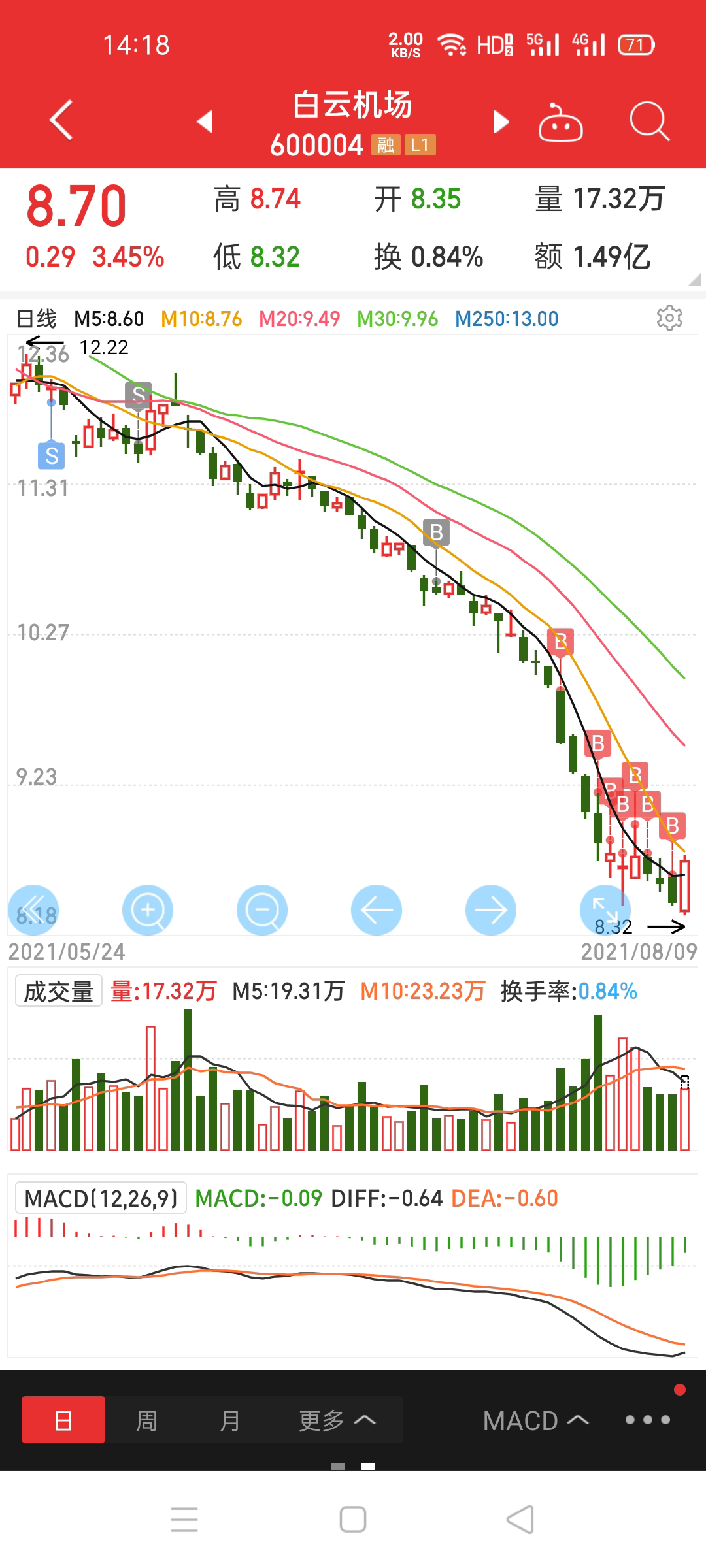Change the 成交量 indicator
This screenshot has width=706, height=1568.
tap(59, 992)
